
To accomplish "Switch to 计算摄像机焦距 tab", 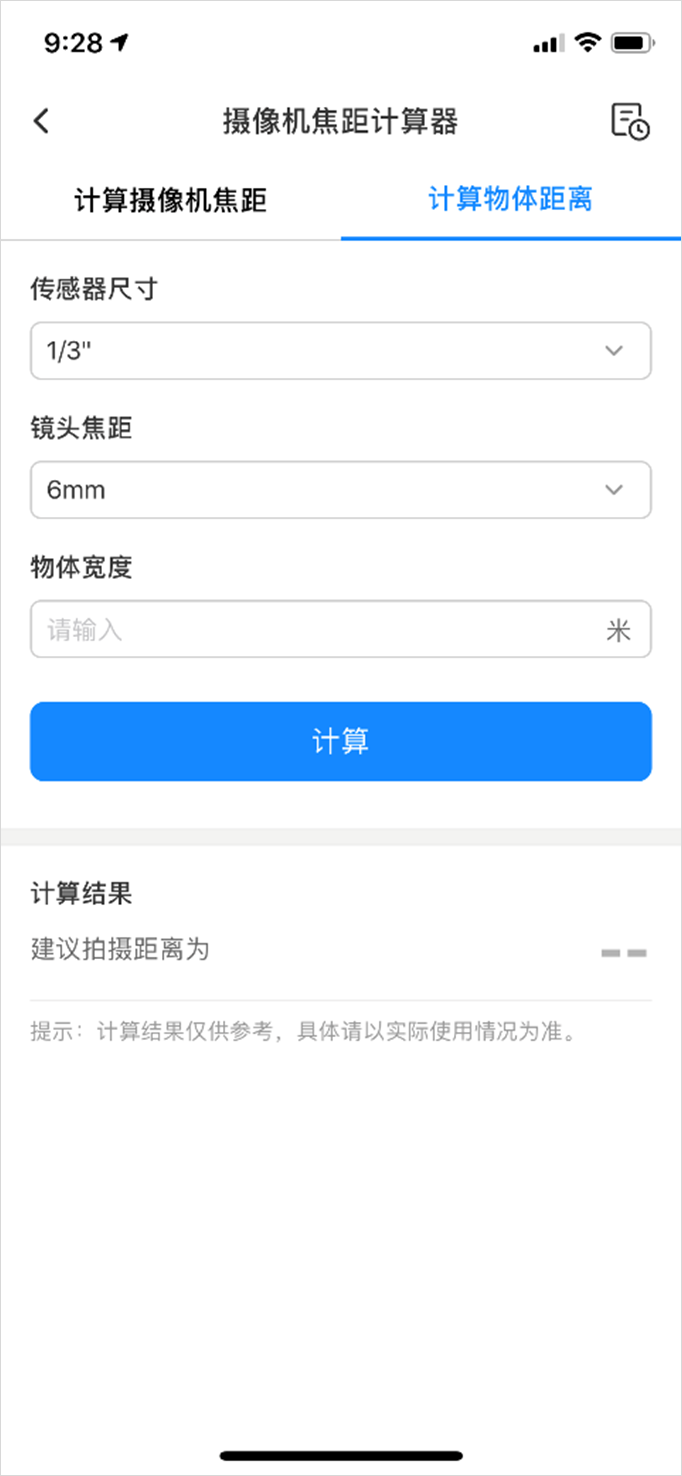I will coord(171,200).
